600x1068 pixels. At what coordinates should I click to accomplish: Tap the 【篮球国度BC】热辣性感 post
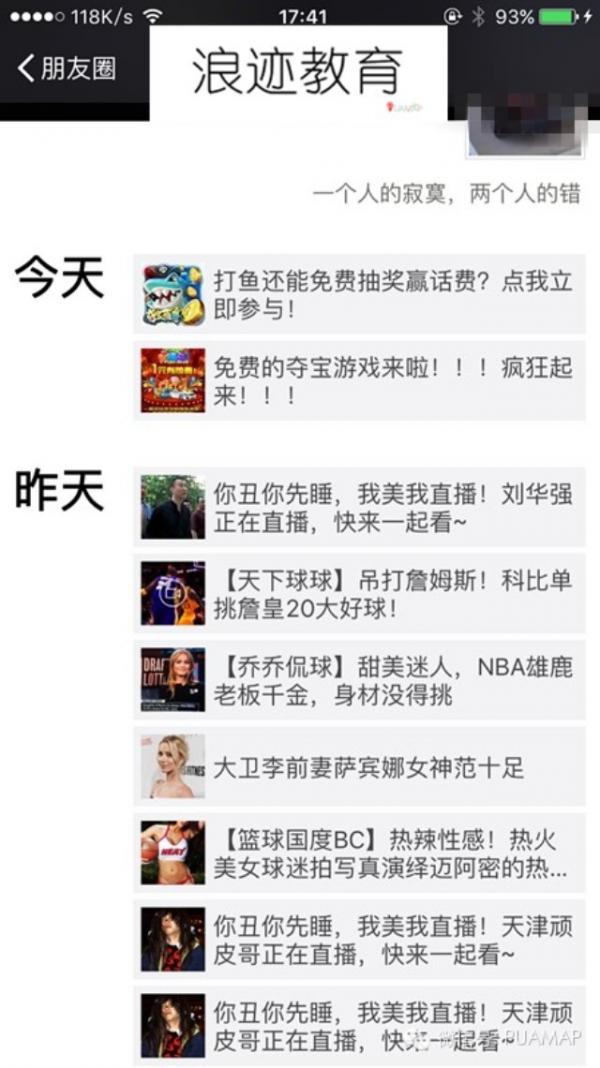[x=359, y=853]
